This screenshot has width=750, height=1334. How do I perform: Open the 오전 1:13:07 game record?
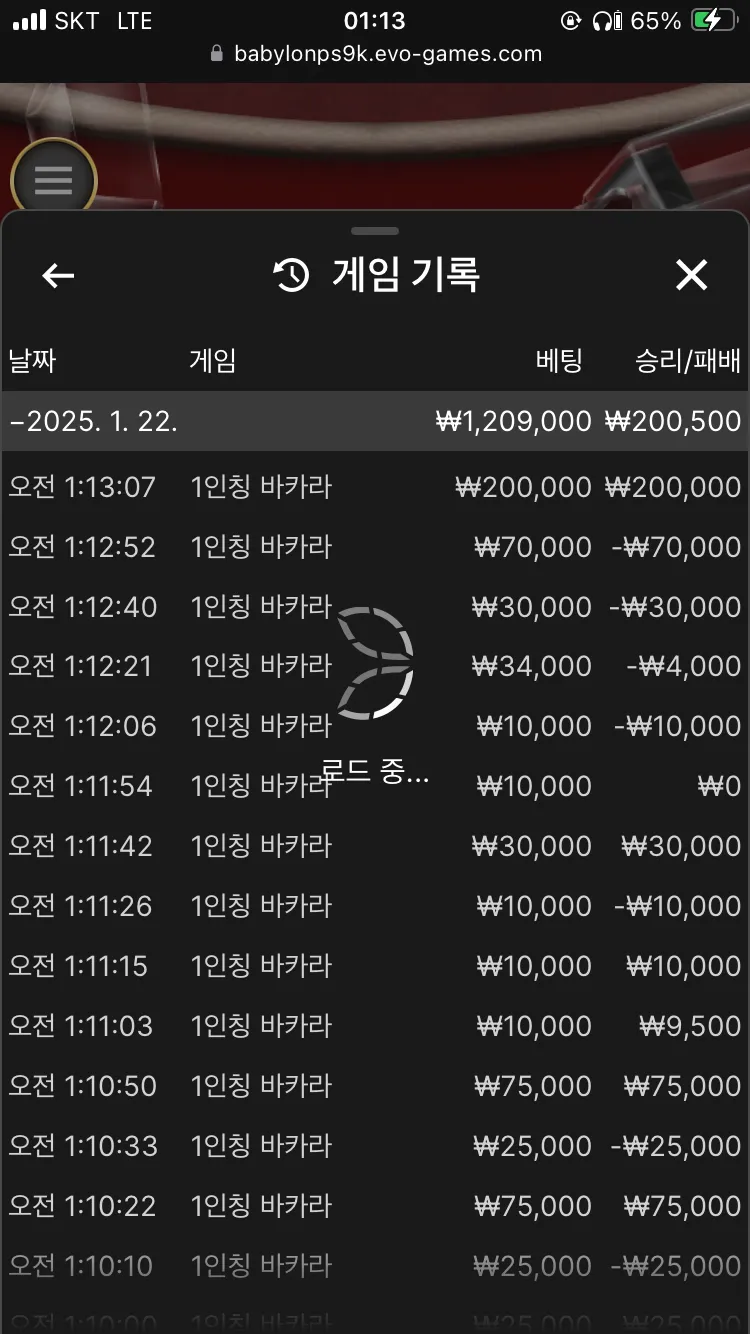point(375,487)
